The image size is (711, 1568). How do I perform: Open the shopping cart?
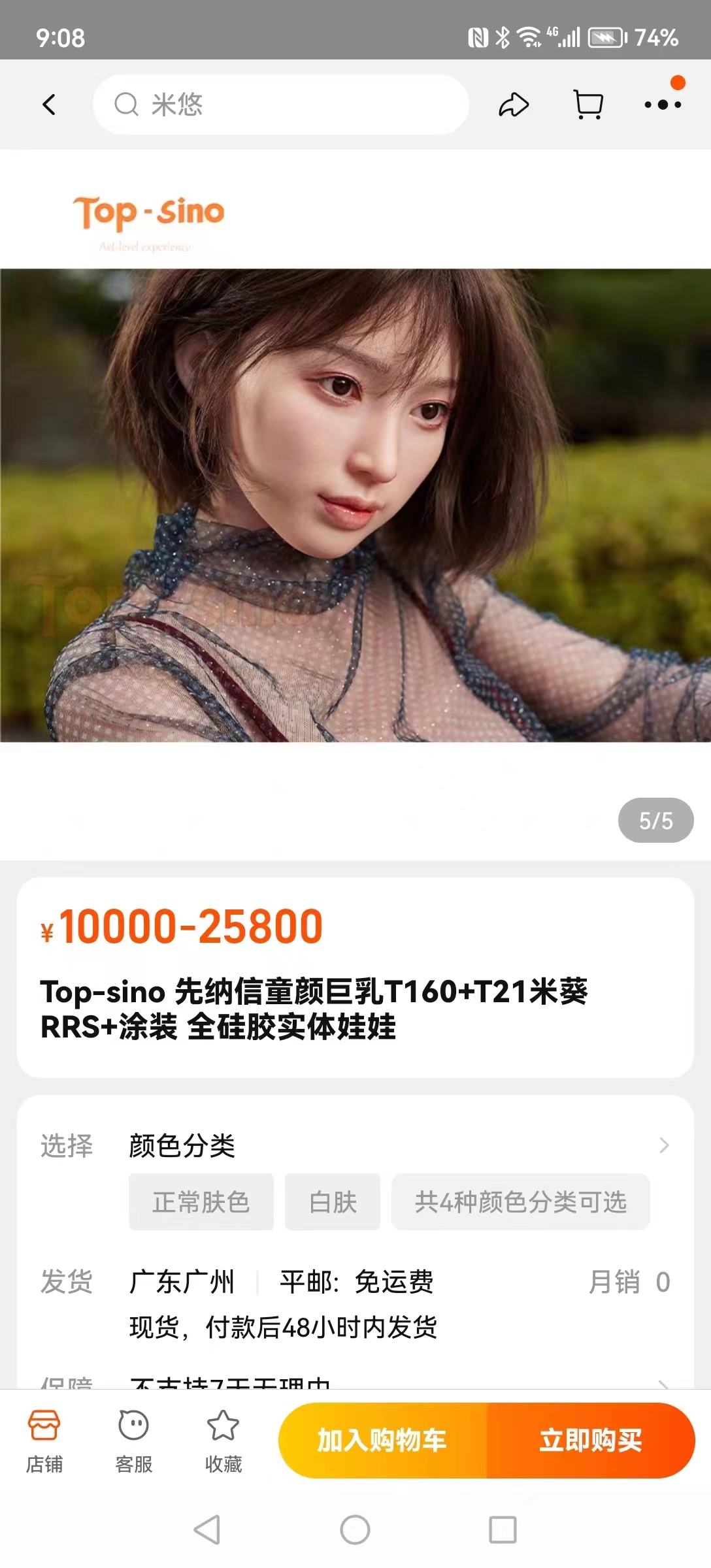coord(588,105)
